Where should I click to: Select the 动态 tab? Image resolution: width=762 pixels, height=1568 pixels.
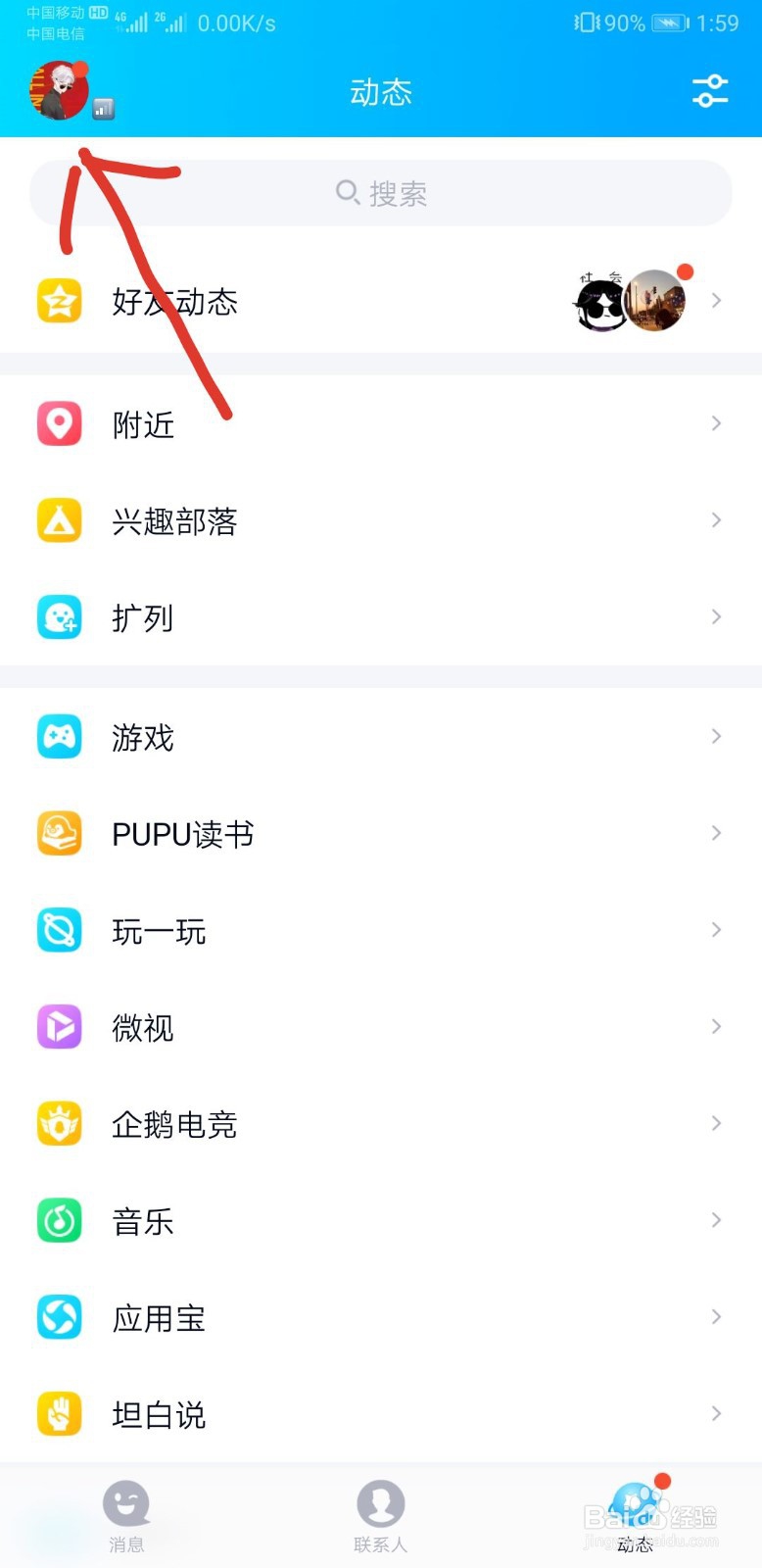635,1515
